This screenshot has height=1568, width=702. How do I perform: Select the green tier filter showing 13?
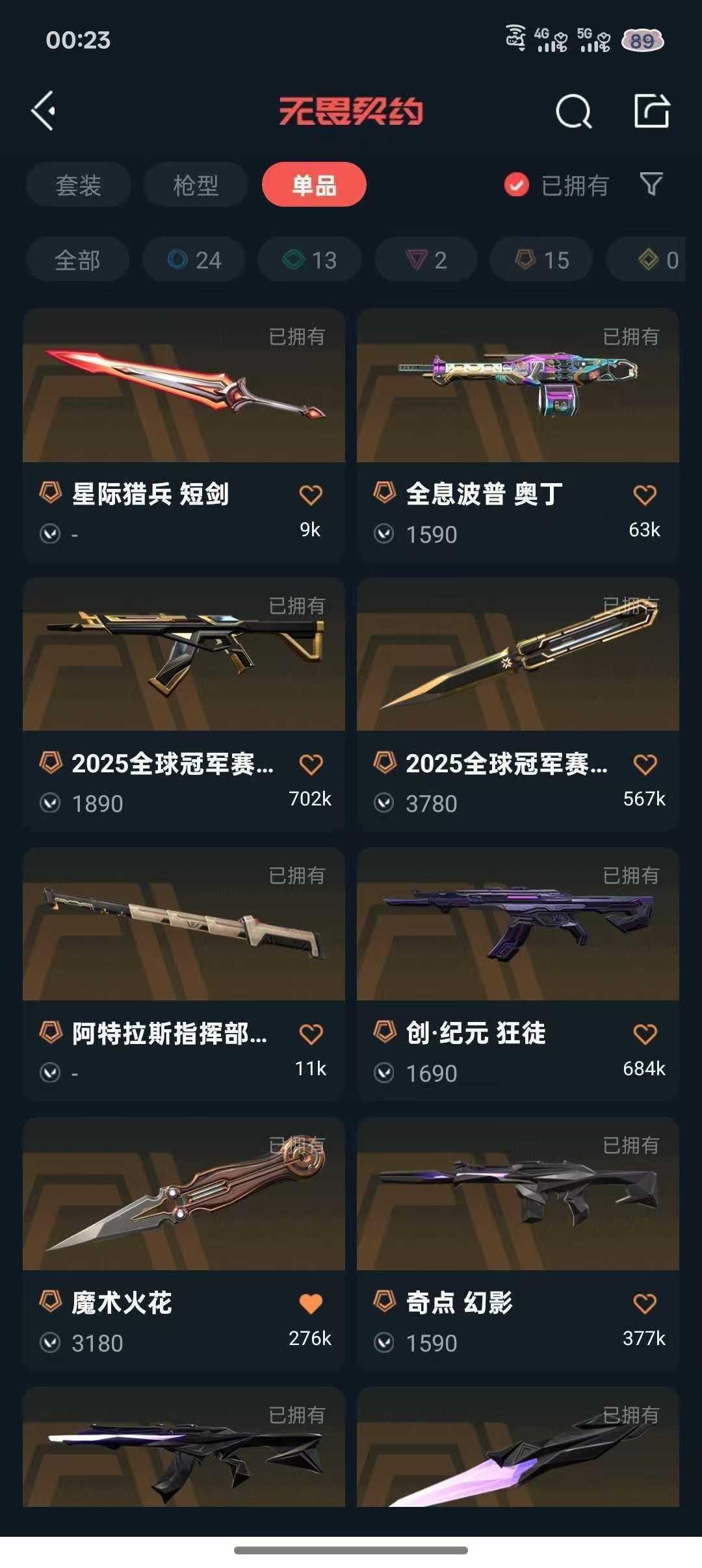[x=309, y=259]
